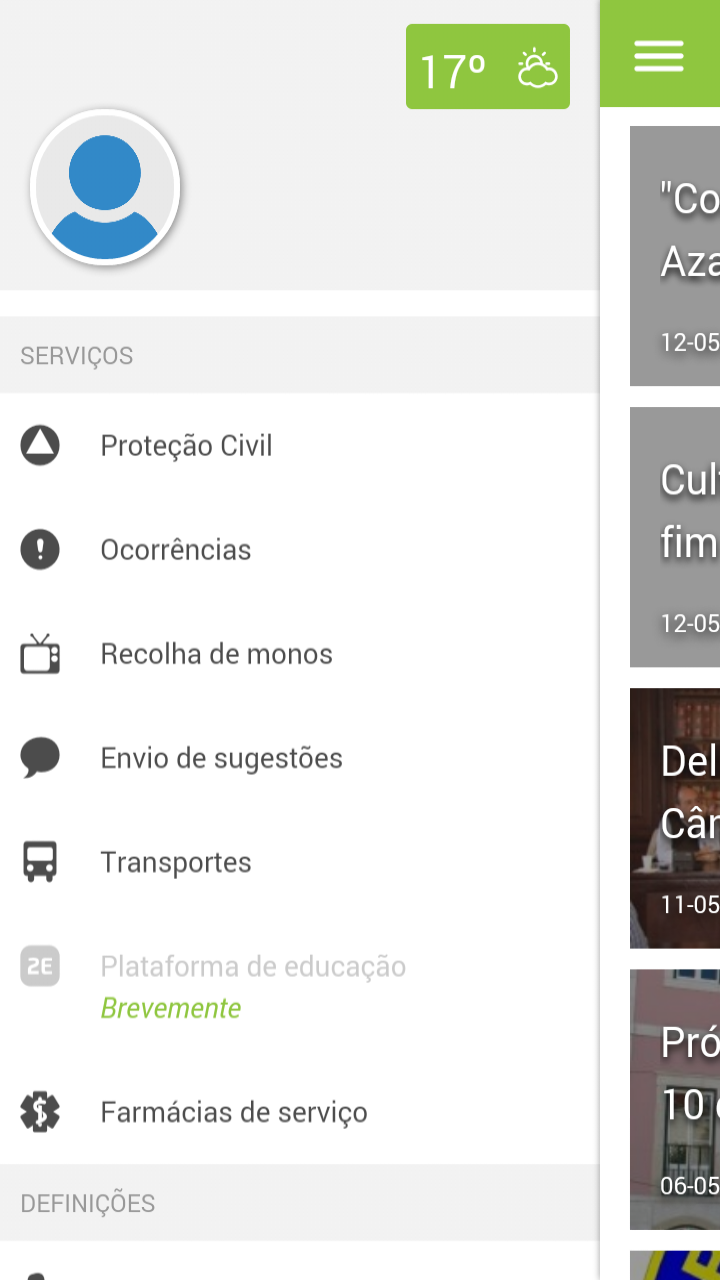Choose Transportes from the drawer

(175, 862)
